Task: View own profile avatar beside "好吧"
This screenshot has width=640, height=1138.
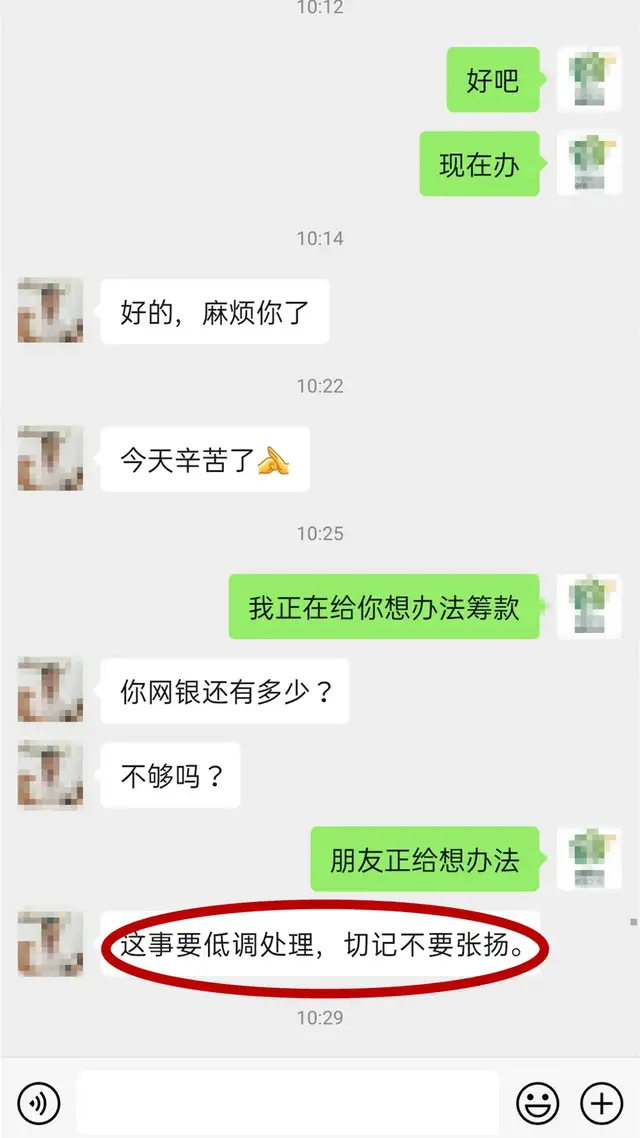Action: (589, 79)
